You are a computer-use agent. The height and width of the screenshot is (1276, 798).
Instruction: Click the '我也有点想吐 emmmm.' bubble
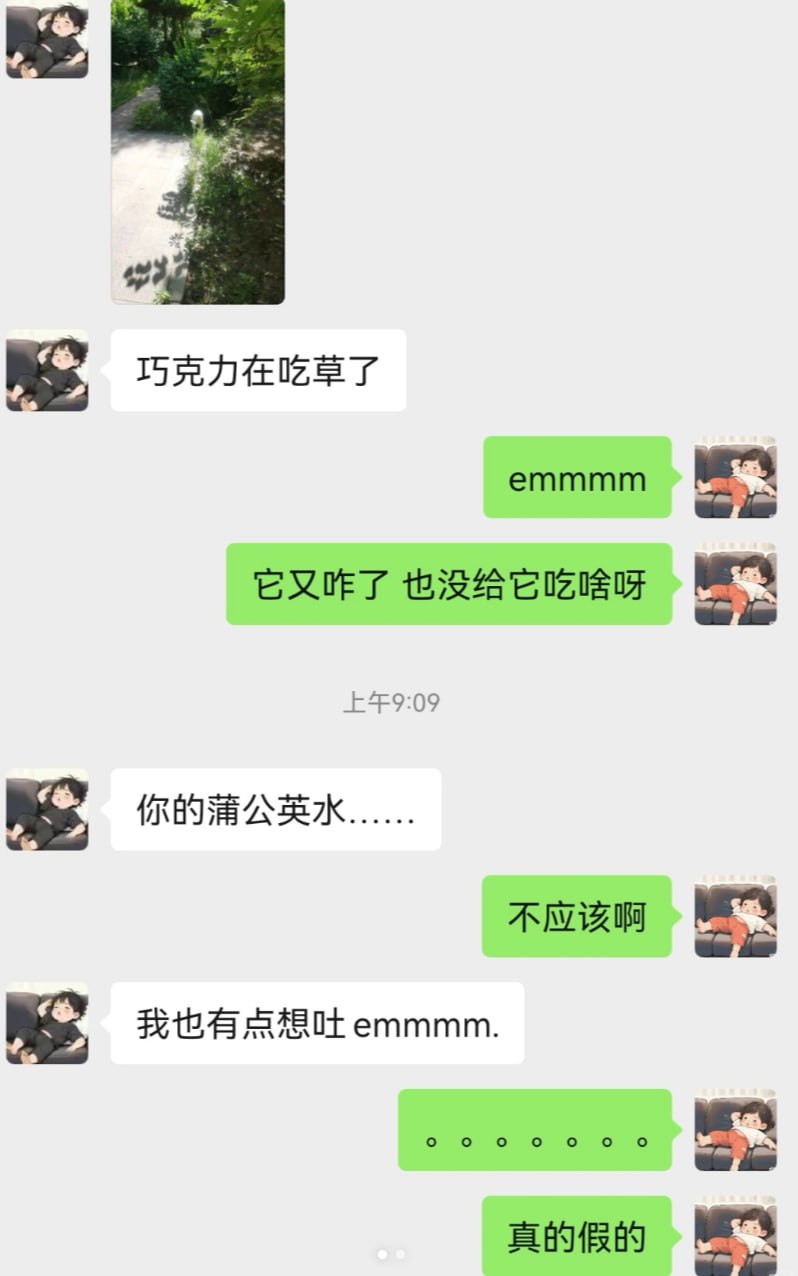click(320, 1022)
